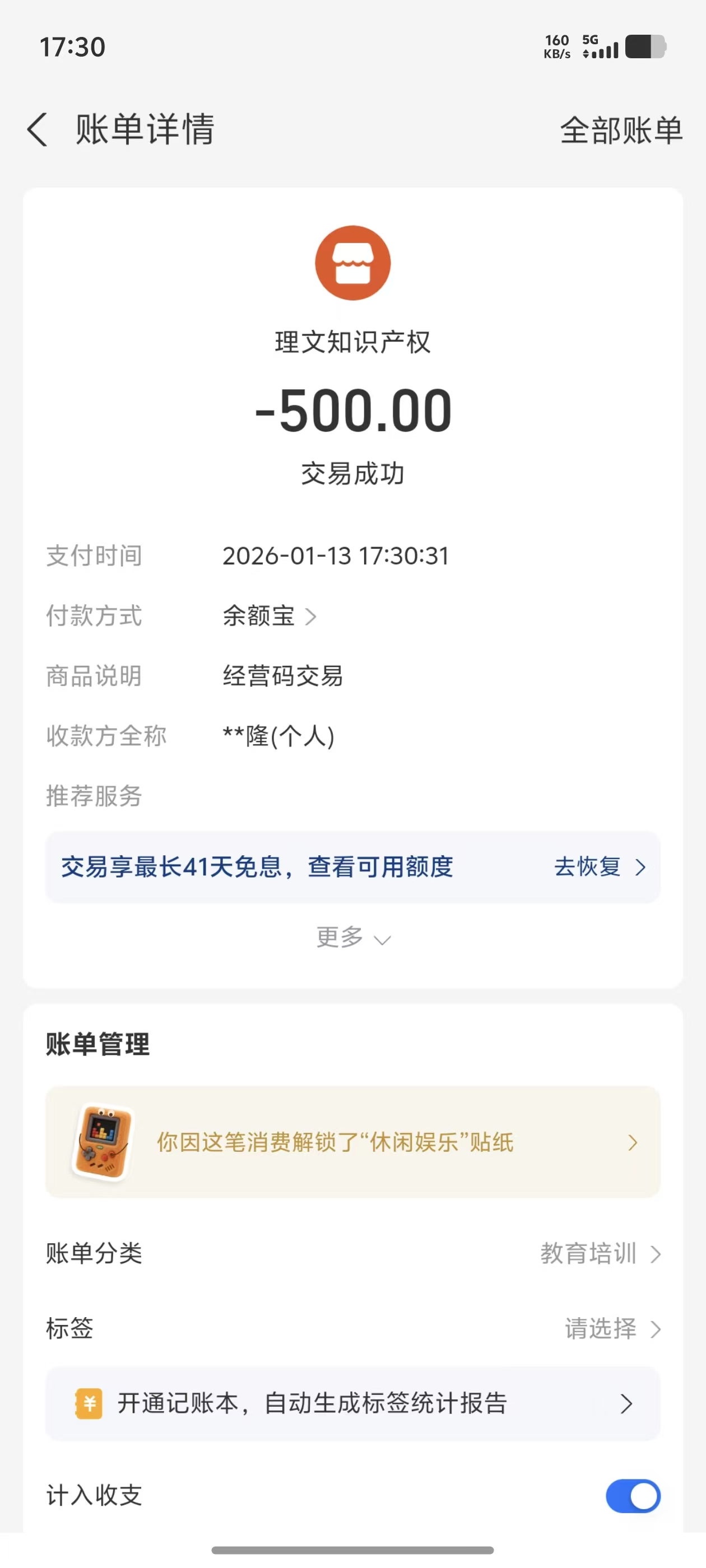The image size is (706, 1568).
Task: Toggle the 计入收支 switch off
Action: pos(632,1496)
